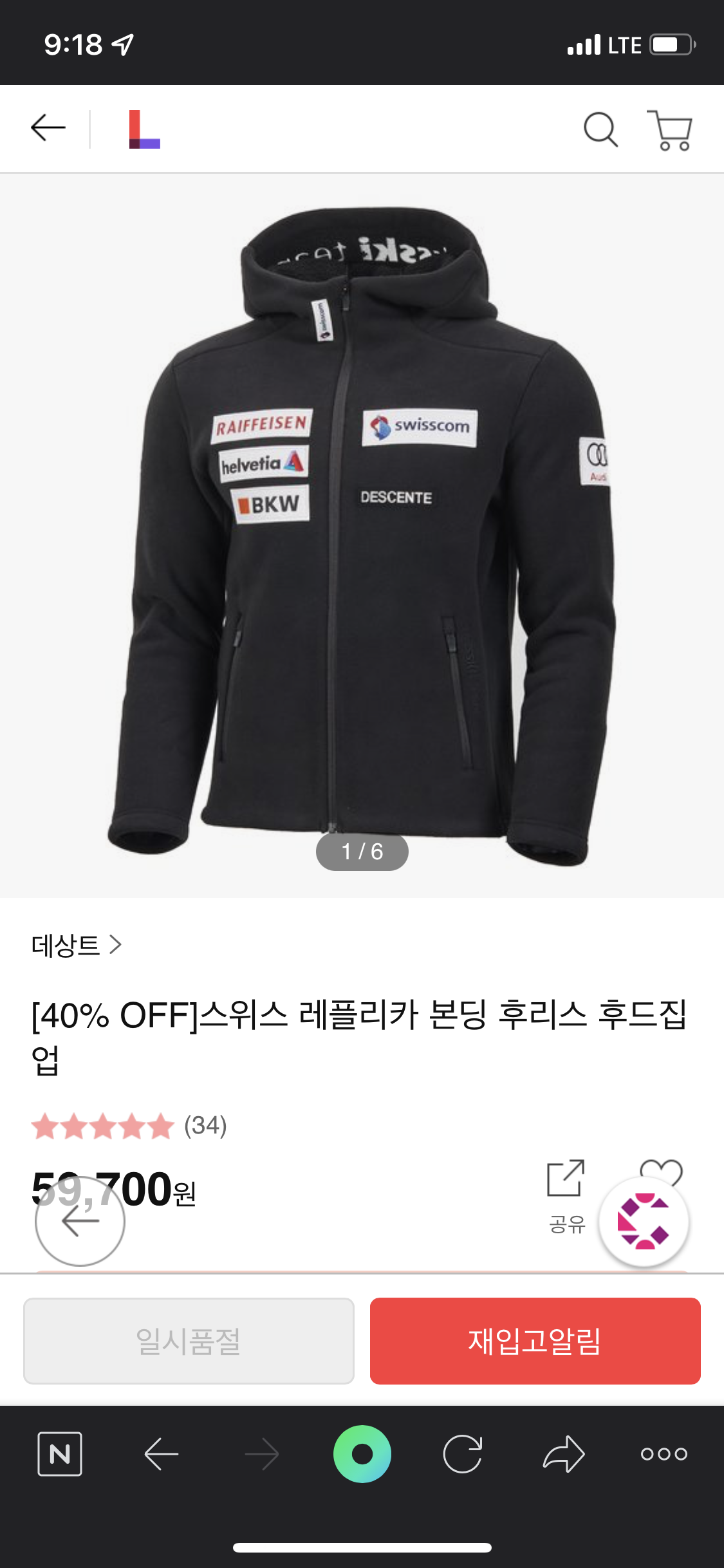This screenshot has height=1568, width=724.
Task: Tap the disabled 일시품절 button
Action: [189, 1341]
